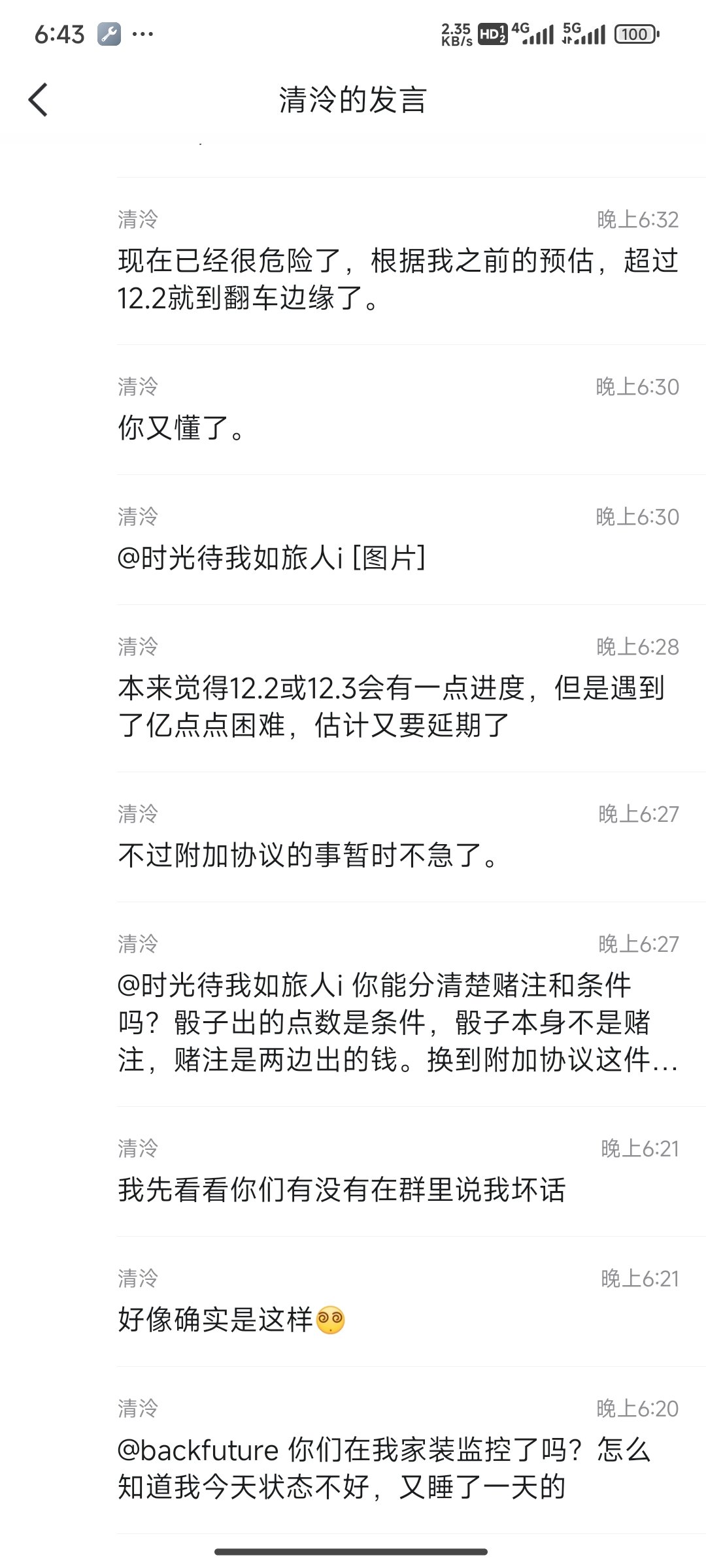Go back using the top-left arrow

pos(38,100)
